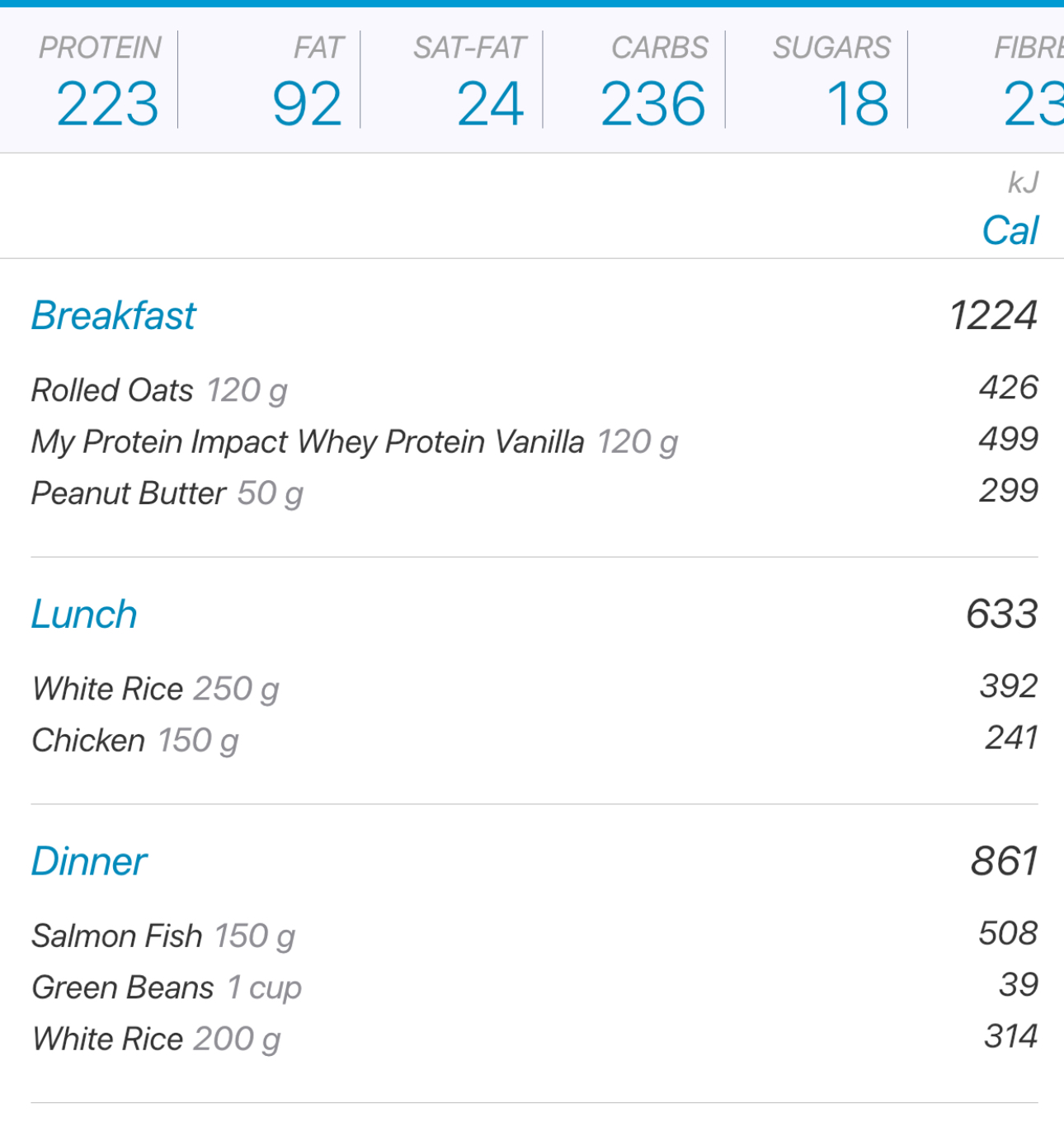Select the White Rice 200 g entry
This screenshot has width=1064, height=1136.
pos(156,1039)
